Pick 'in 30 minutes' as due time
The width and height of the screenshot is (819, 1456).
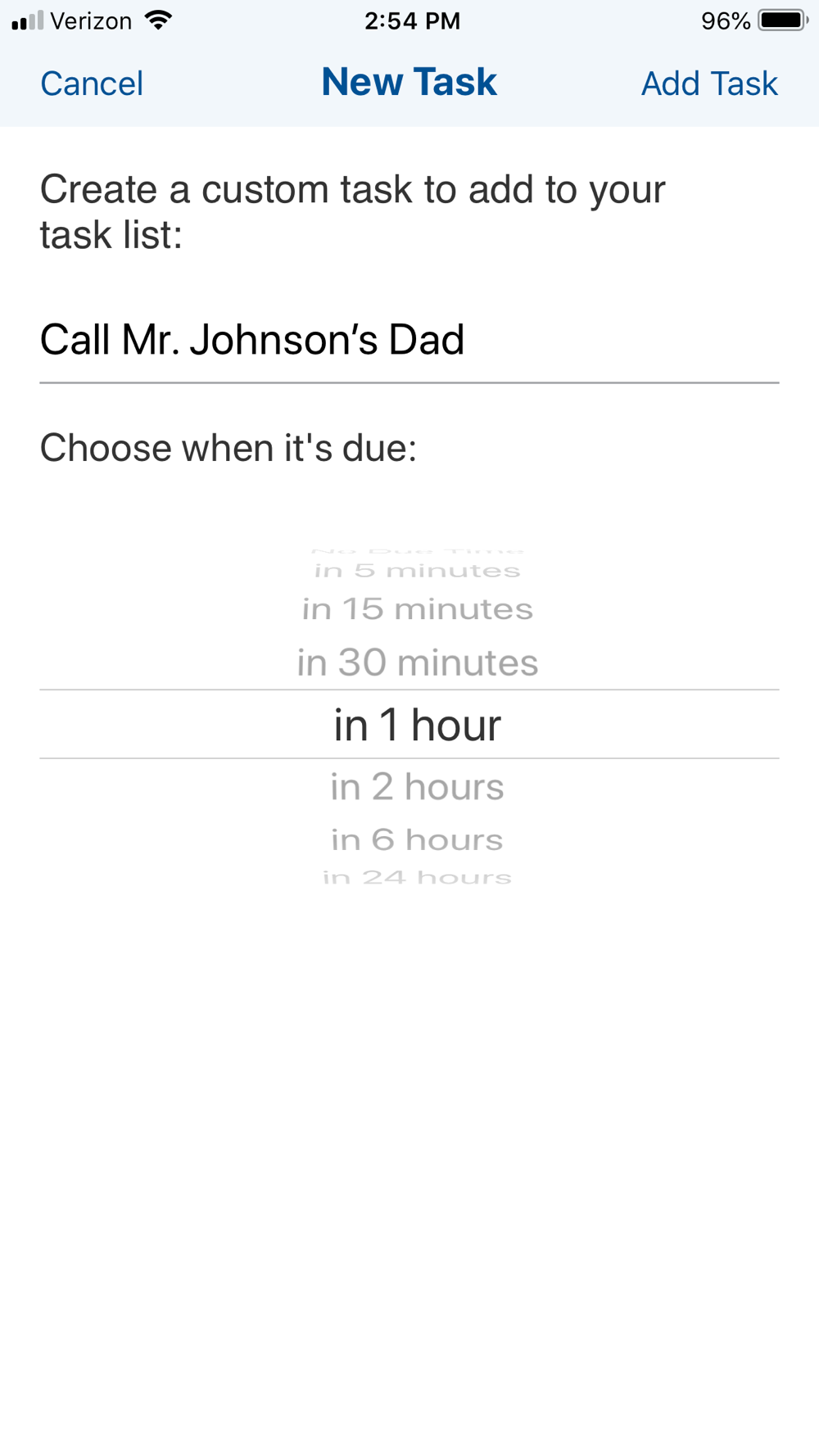pos(417,662)
